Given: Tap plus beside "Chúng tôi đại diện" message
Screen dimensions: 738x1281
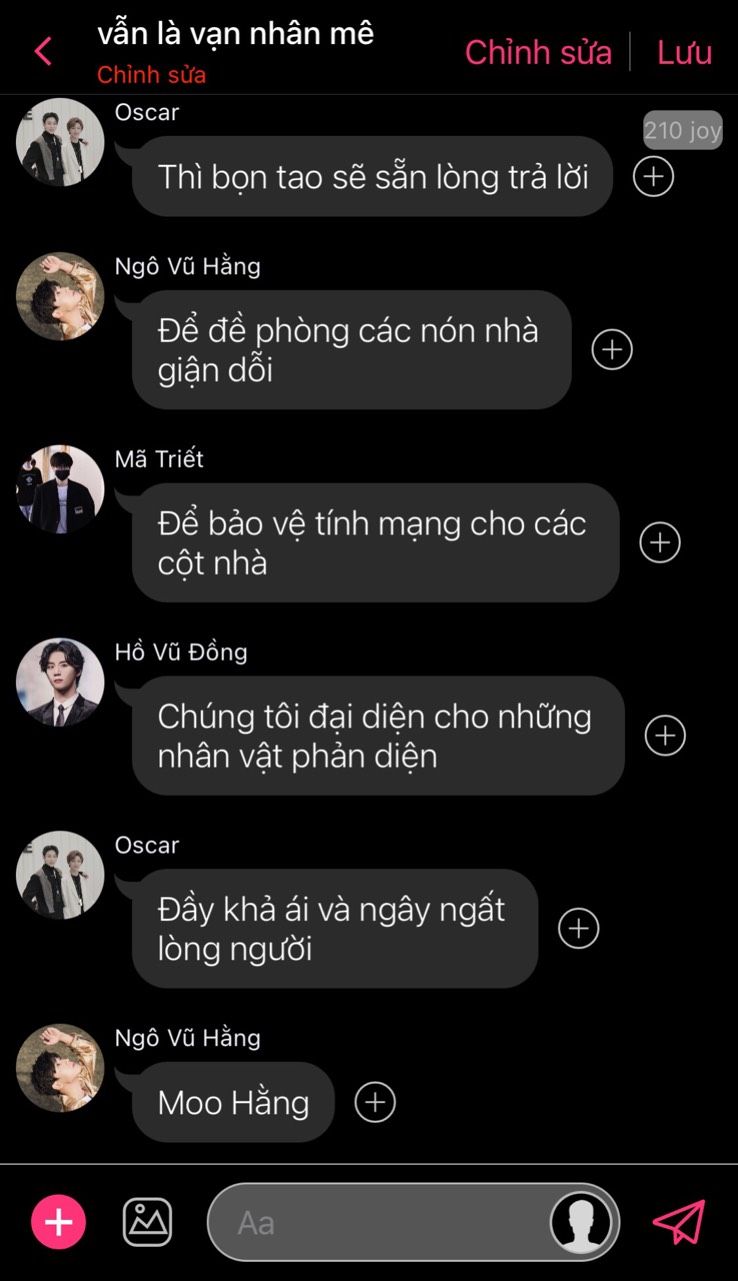Looking at the screenshot, I should point(665,735).
